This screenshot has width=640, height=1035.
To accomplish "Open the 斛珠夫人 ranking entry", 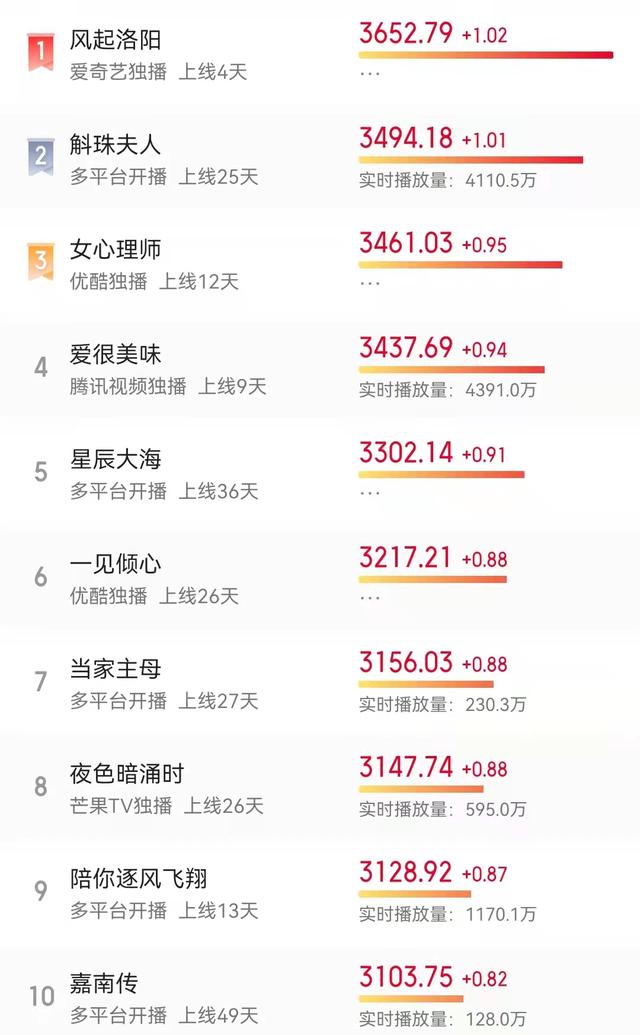I will coord(320,159).
